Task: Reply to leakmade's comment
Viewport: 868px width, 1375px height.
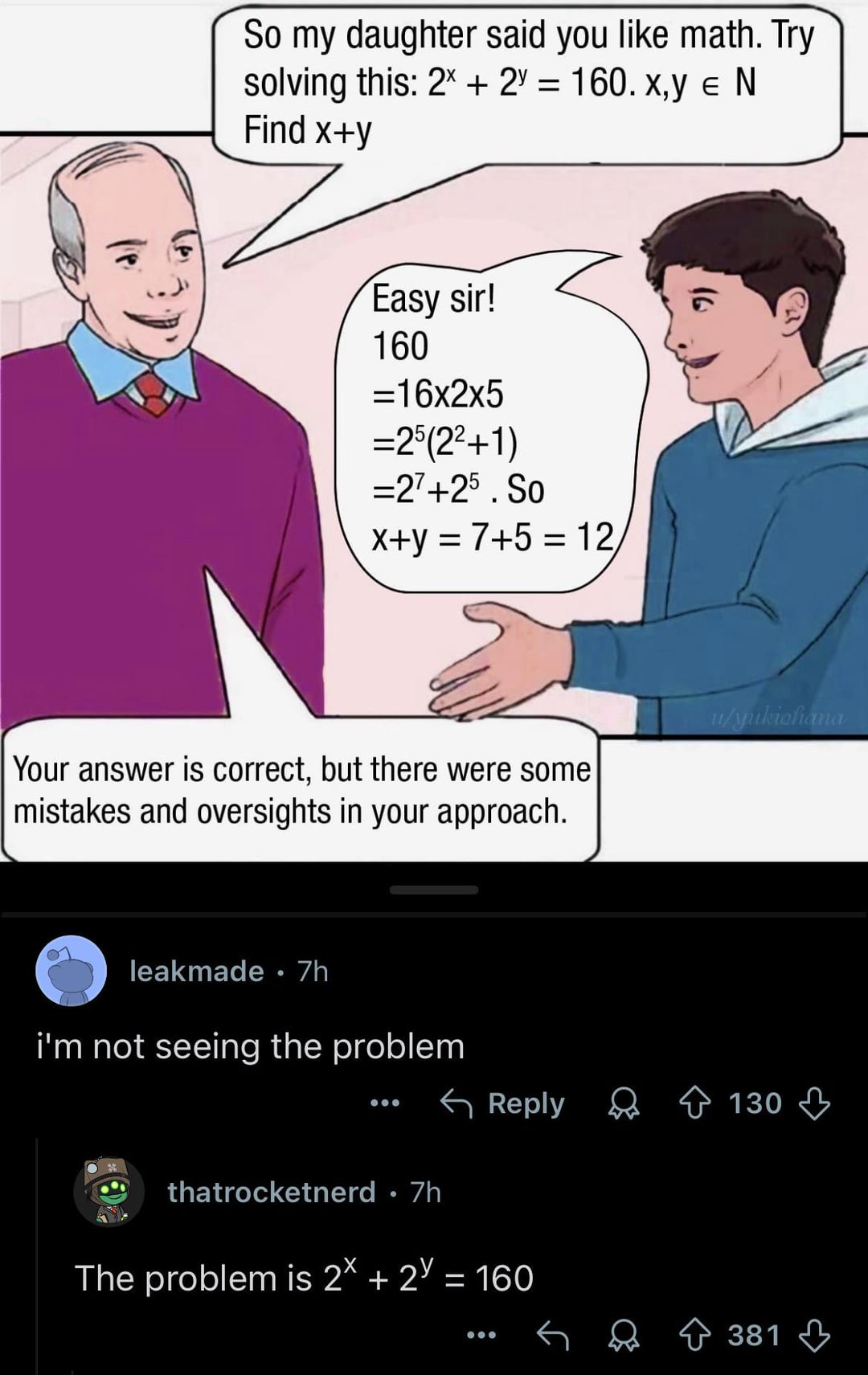Action: pyautogui.click(x=503, y=1103)
